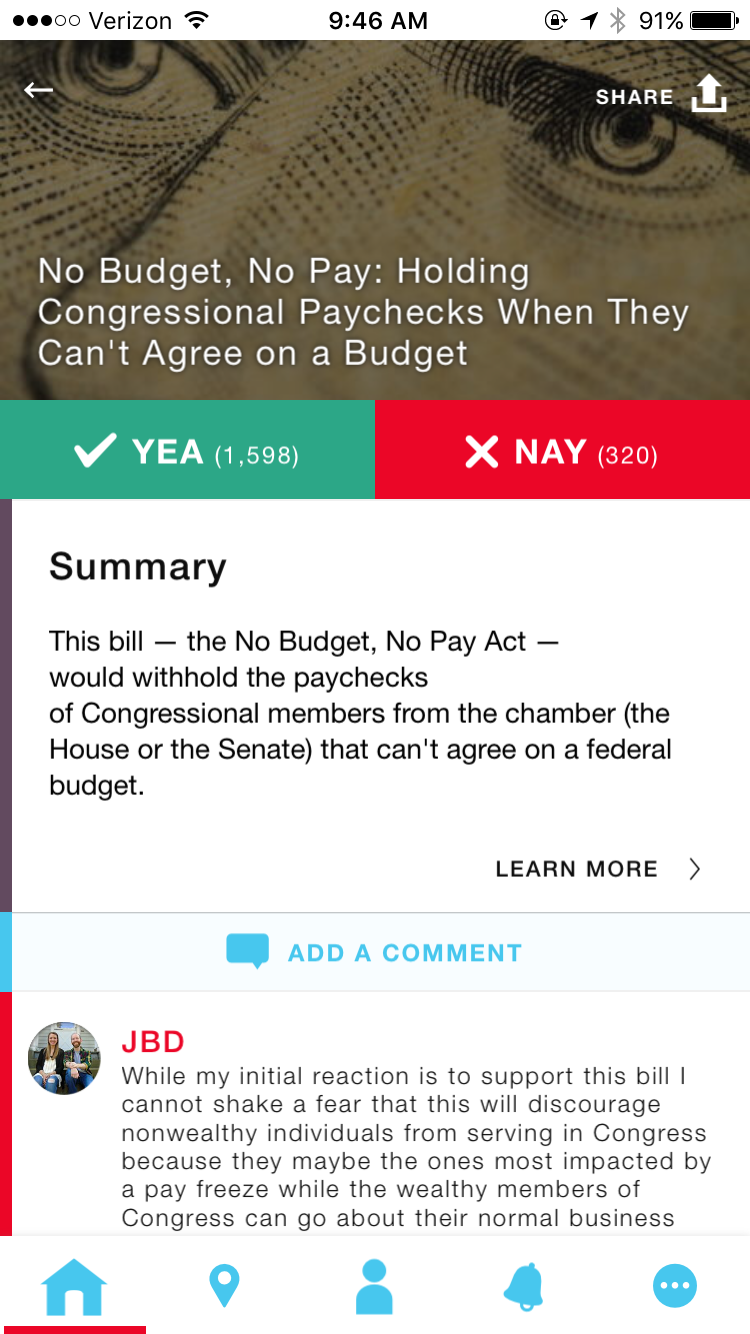Open JBD's profile picture

coord(64,1058)
